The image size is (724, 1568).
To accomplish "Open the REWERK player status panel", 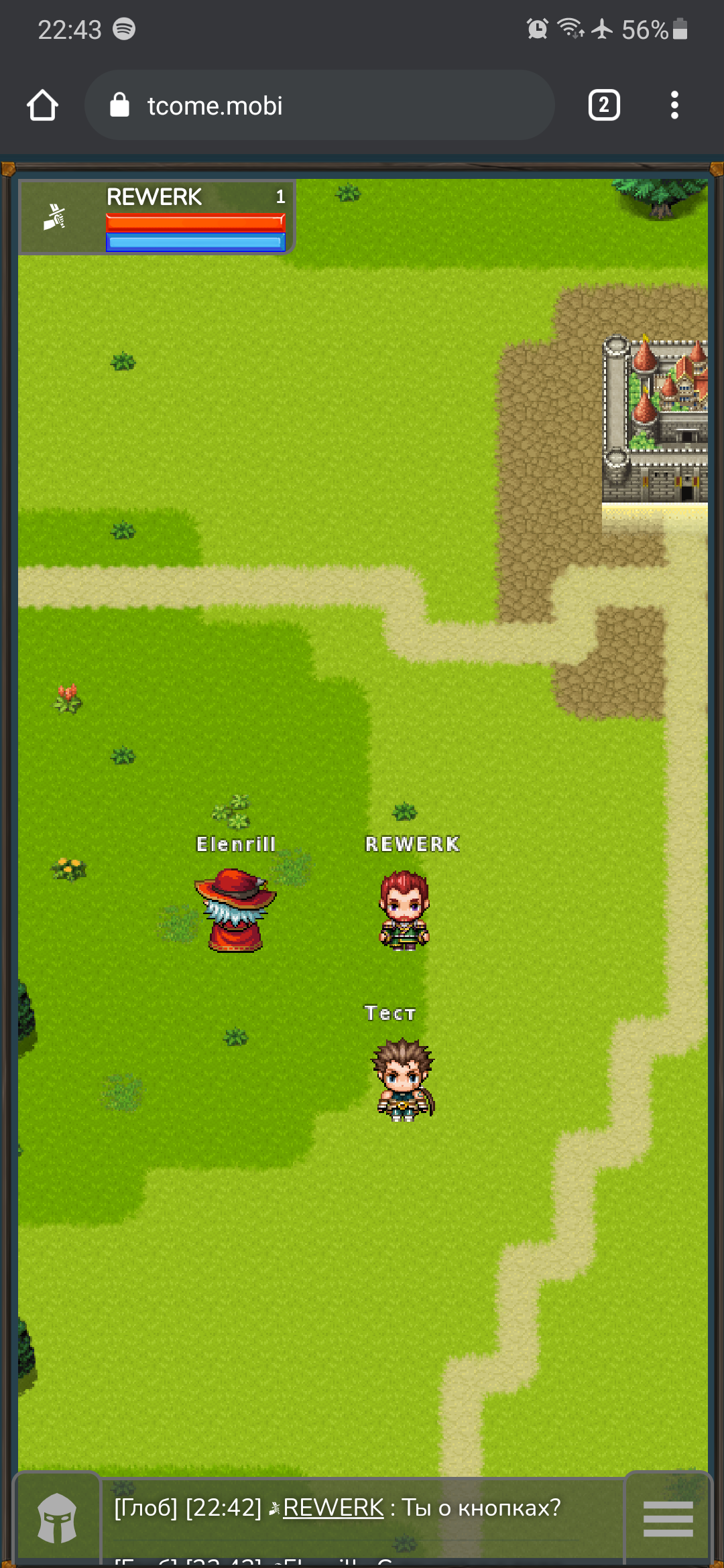I will pos(158,216).
